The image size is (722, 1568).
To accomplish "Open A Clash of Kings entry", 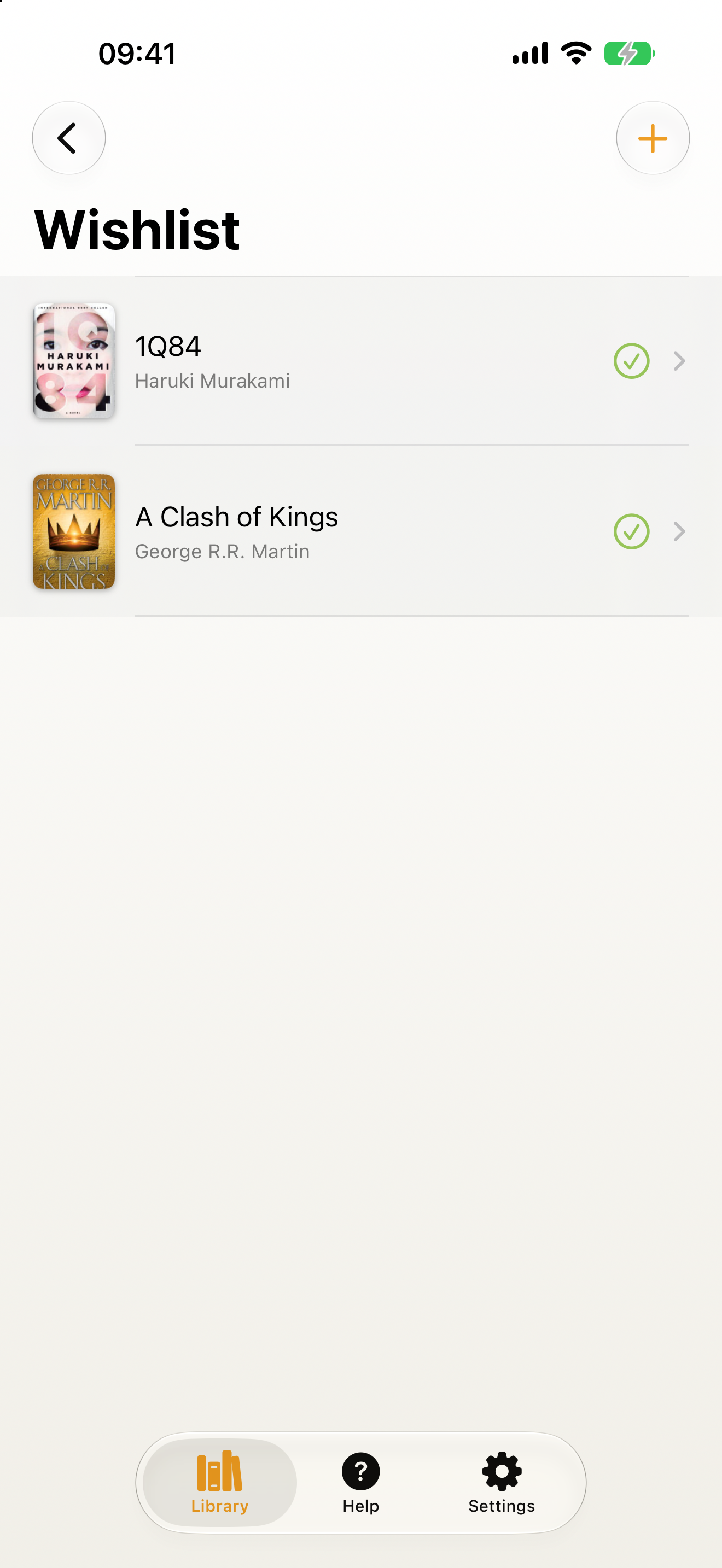I will [361, 531].
